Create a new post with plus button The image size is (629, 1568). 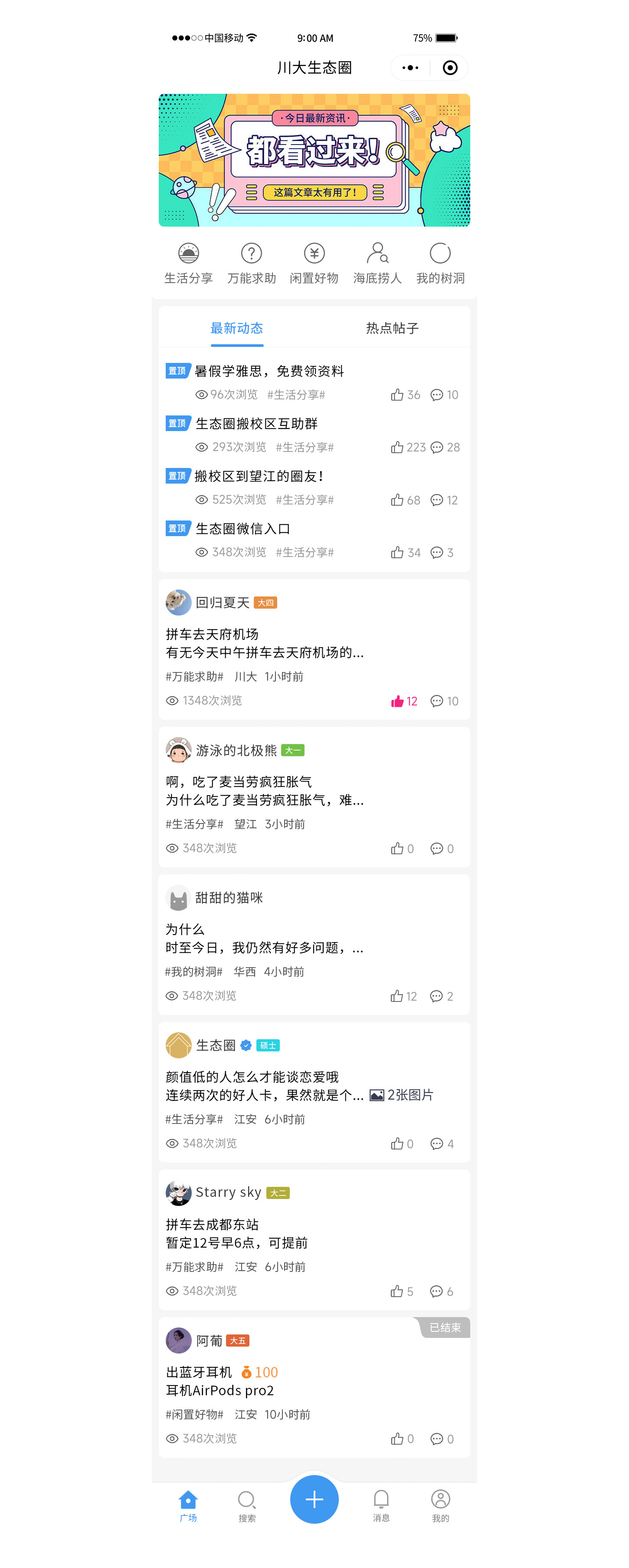(x=314, y=1499)
